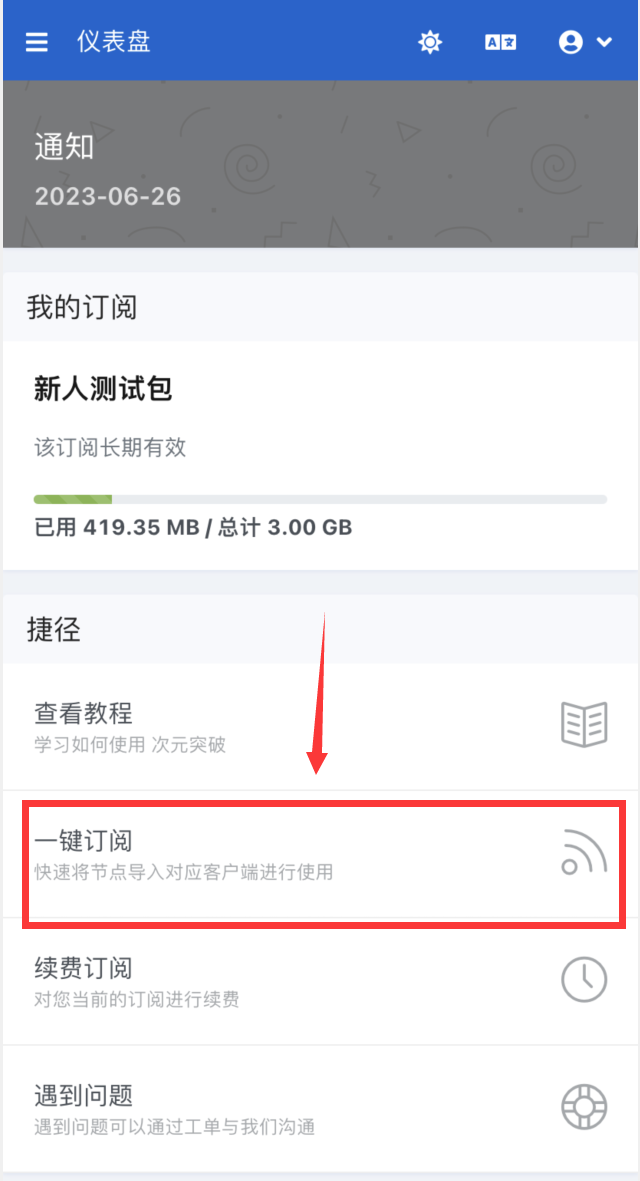Open the 新人测试包 subscription card

tap(320, 455)
